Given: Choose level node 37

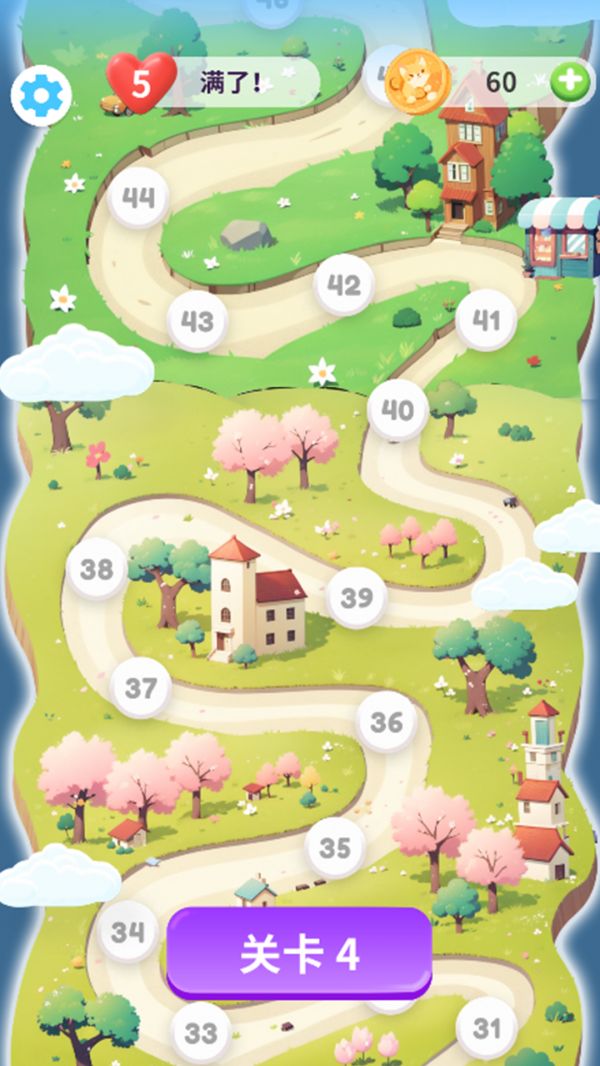Looking at the screenshot, I should click(141, 688).
